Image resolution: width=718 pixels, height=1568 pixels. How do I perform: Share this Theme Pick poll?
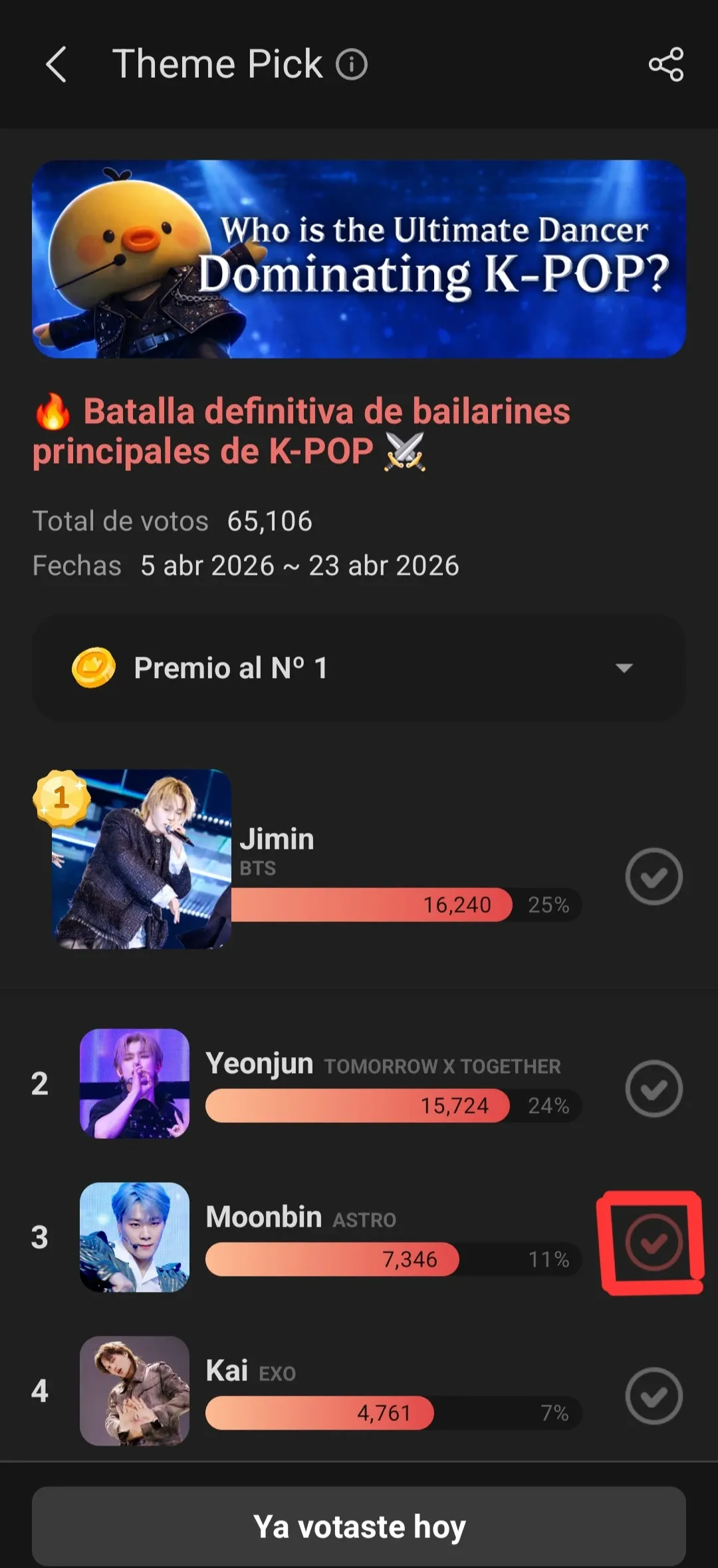tap(666, 65)
